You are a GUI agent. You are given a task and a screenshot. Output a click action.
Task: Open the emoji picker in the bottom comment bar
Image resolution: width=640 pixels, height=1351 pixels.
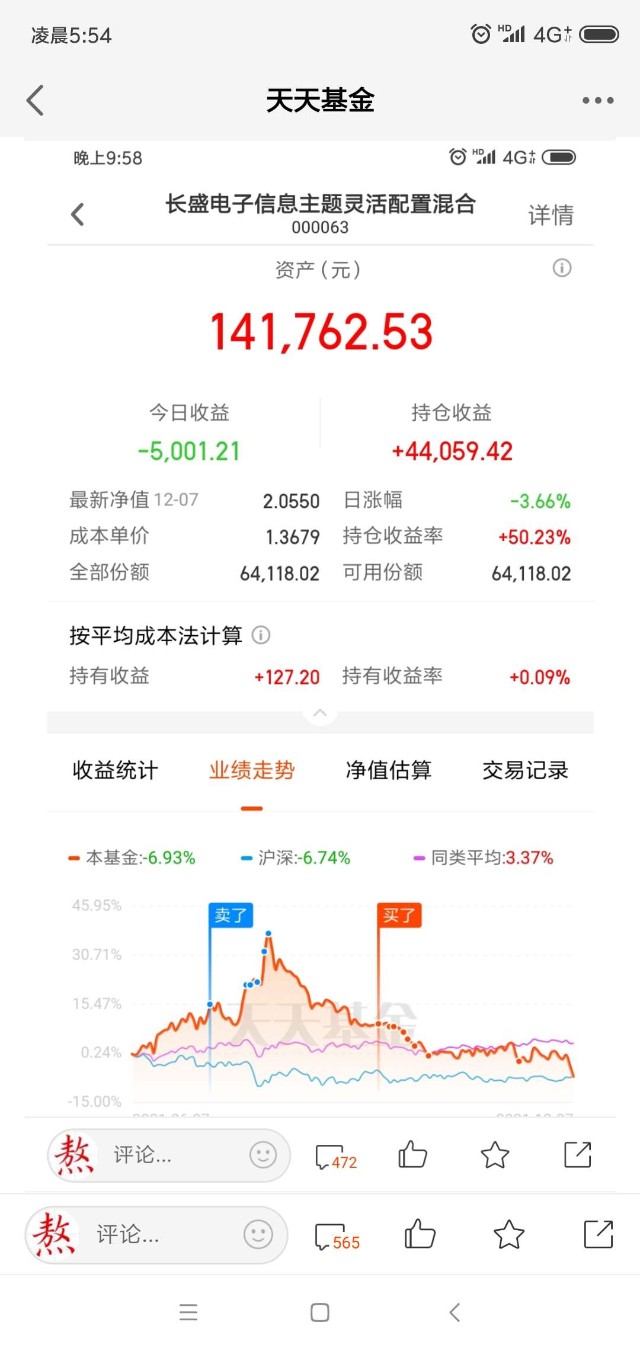pyautogui.click(x=258, y=1235)
